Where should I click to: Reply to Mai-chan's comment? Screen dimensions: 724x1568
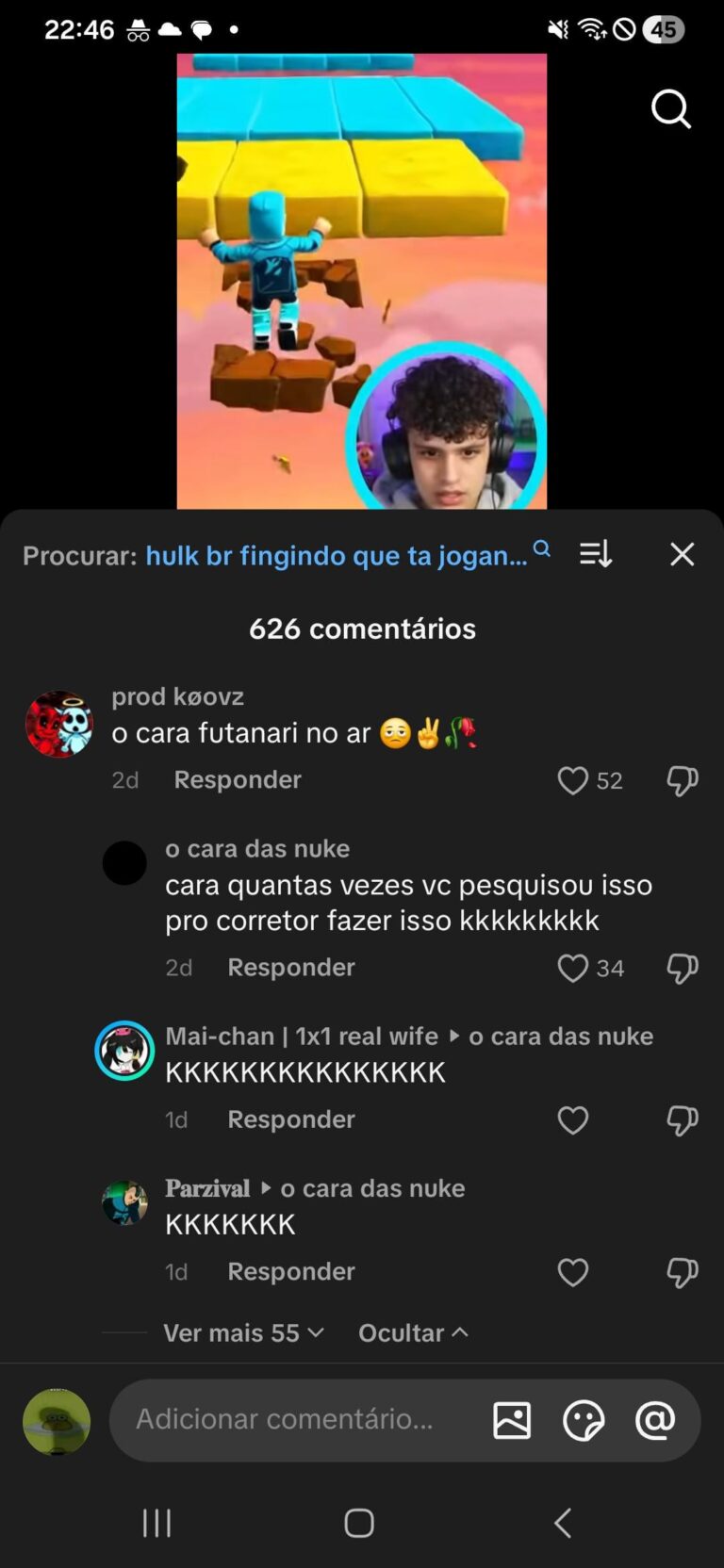(x=291, y=1119)
